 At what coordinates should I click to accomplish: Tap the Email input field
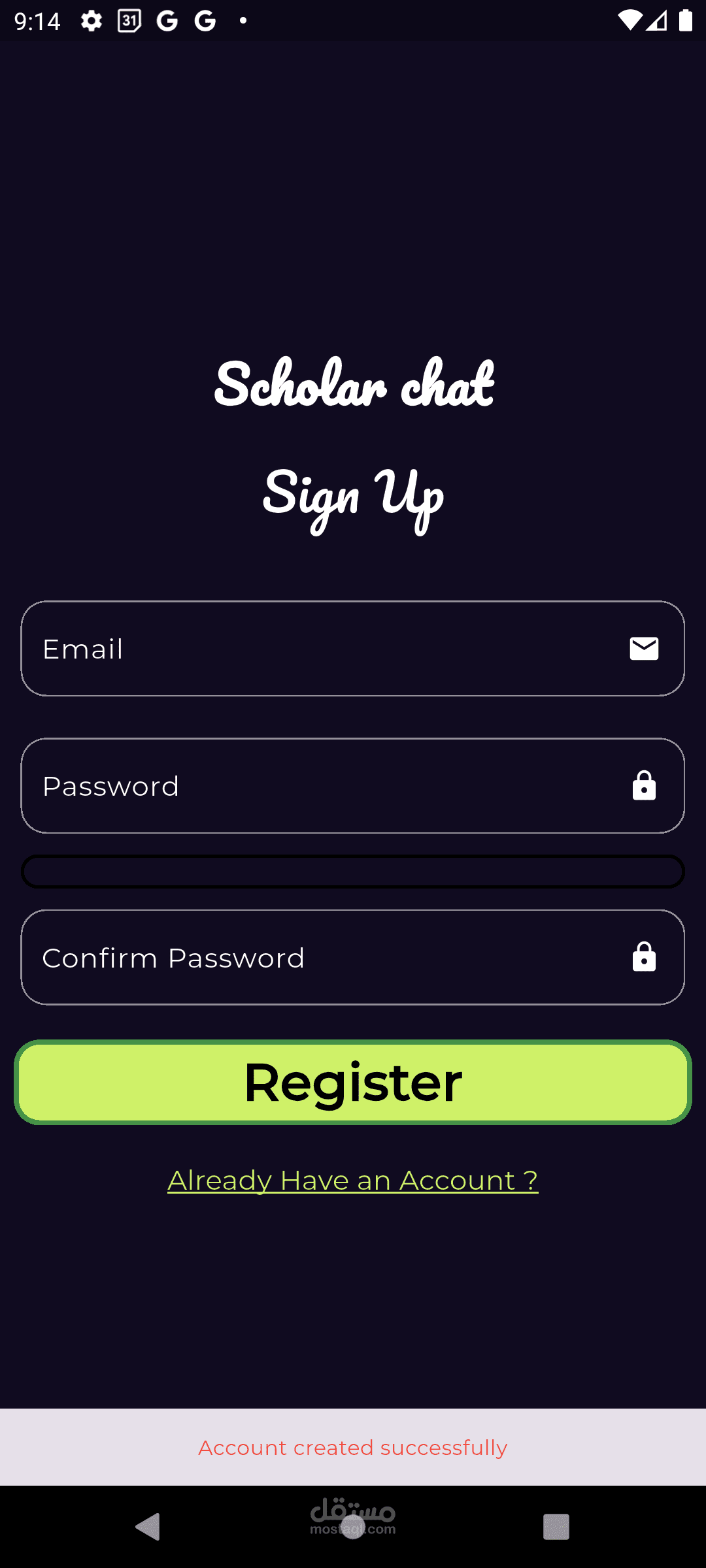353,649
